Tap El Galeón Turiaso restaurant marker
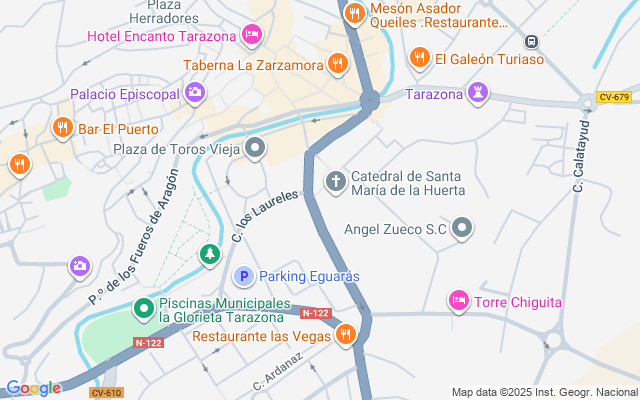This screenshot has width=640, height=400. [x=419, y=58]
